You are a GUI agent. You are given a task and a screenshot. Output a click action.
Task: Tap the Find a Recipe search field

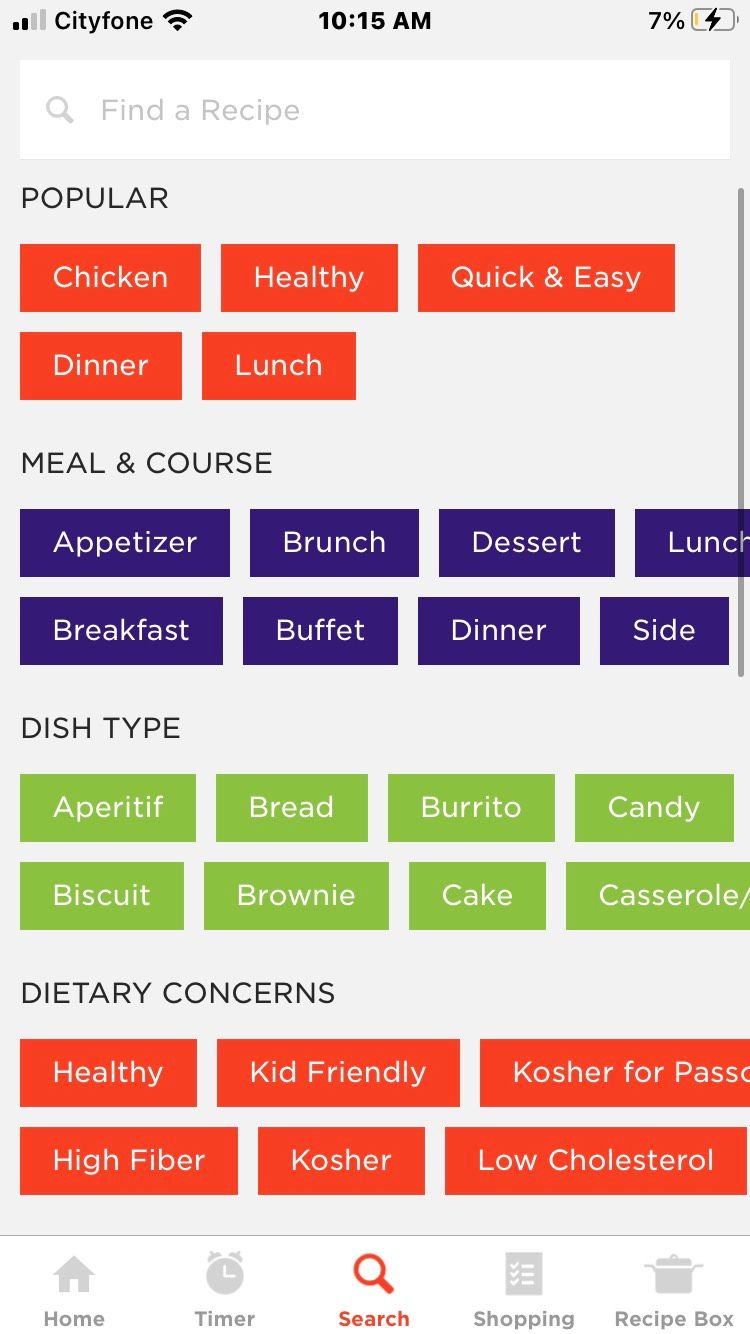coord(375,110)
